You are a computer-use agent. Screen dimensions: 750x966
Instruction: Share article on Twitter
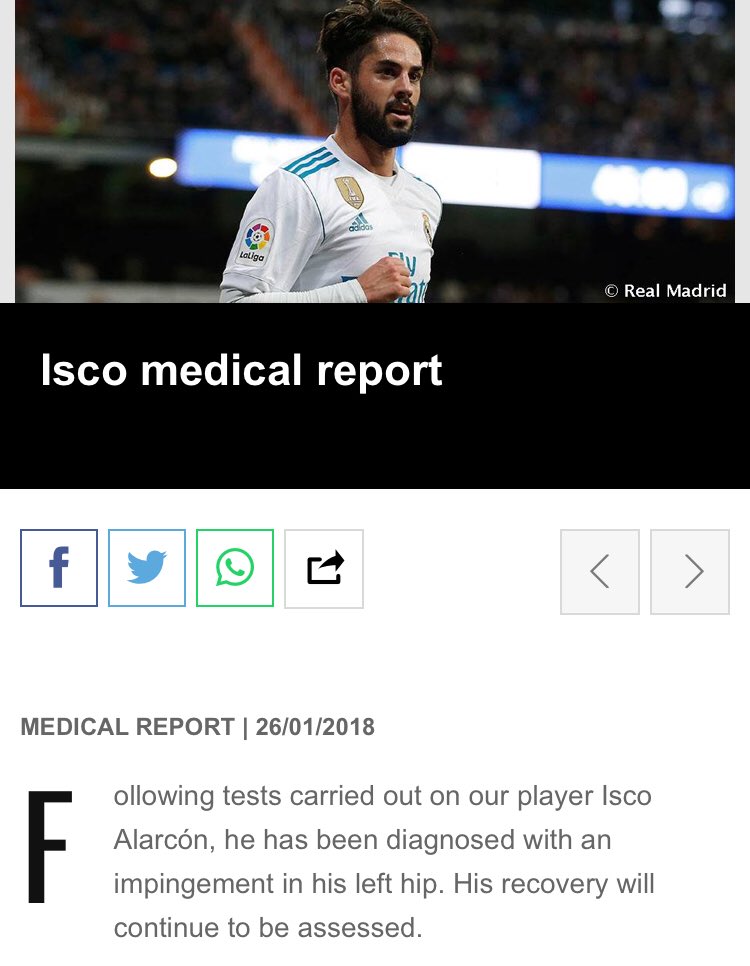tap(147, 568)
